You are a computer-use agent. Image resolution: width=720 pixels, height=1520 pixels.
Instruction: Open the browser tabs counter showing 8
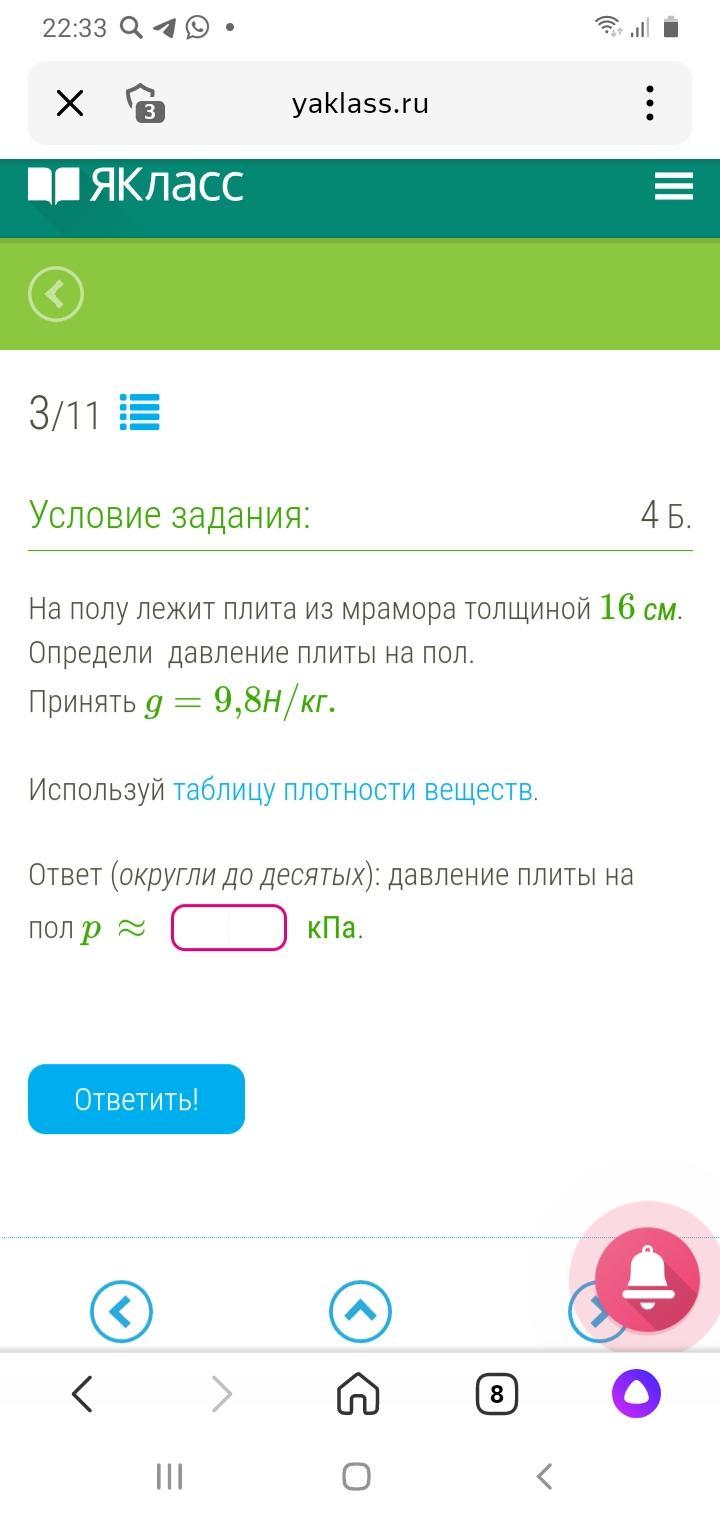tap(497, 1394)
